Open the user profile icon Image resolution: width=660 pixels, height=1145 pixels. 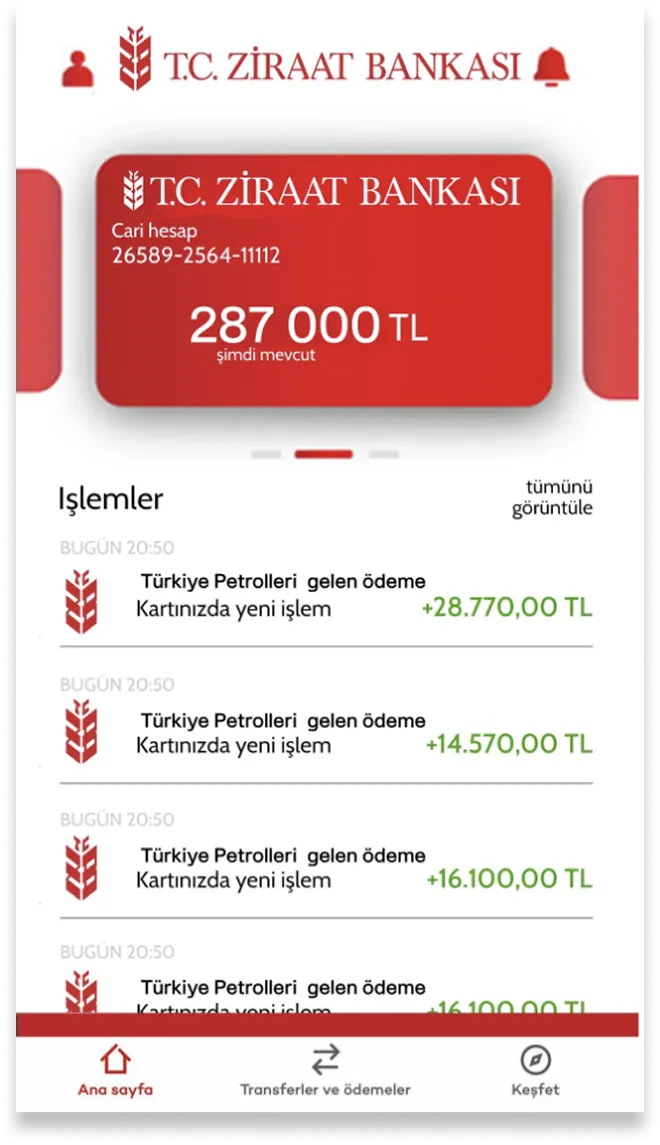point(77,68)
